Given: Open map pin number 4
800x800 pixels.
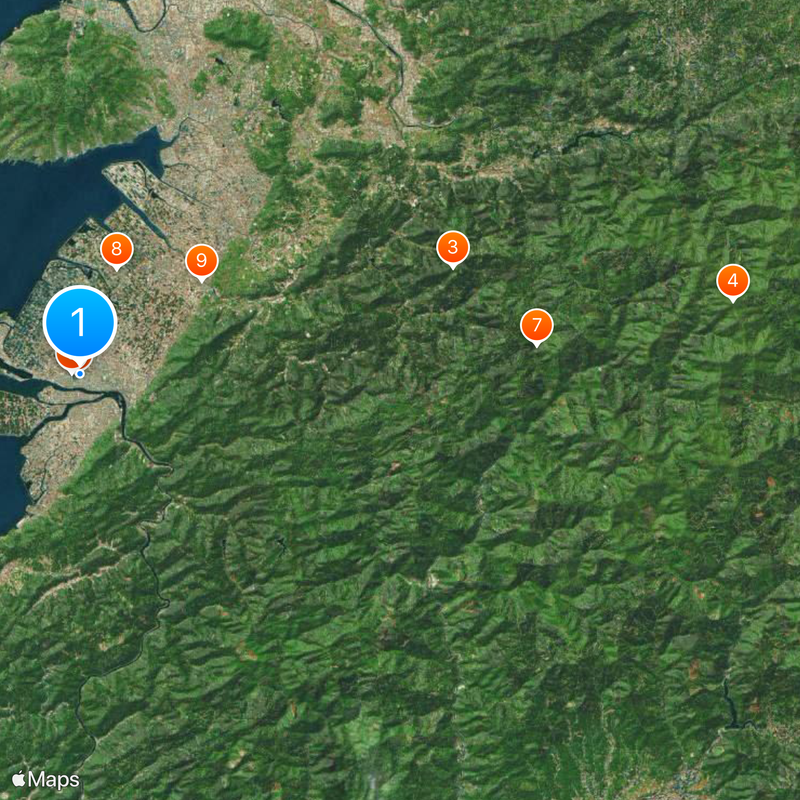Looking at the screenshot, I should pyautogui.click(x=733, y=281).
